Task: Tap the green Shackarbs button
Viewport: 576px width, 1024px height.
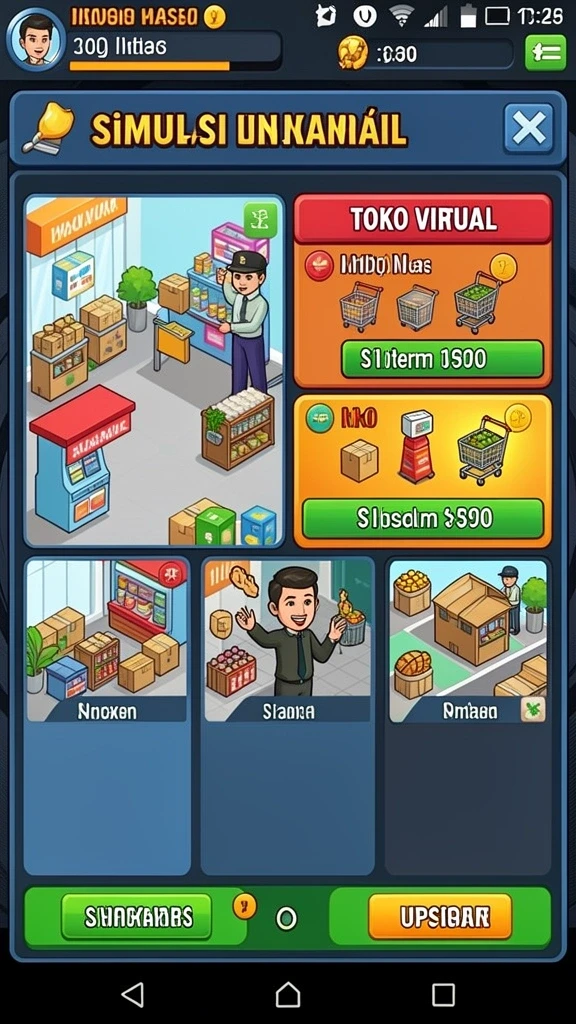Action: point(136,917)
